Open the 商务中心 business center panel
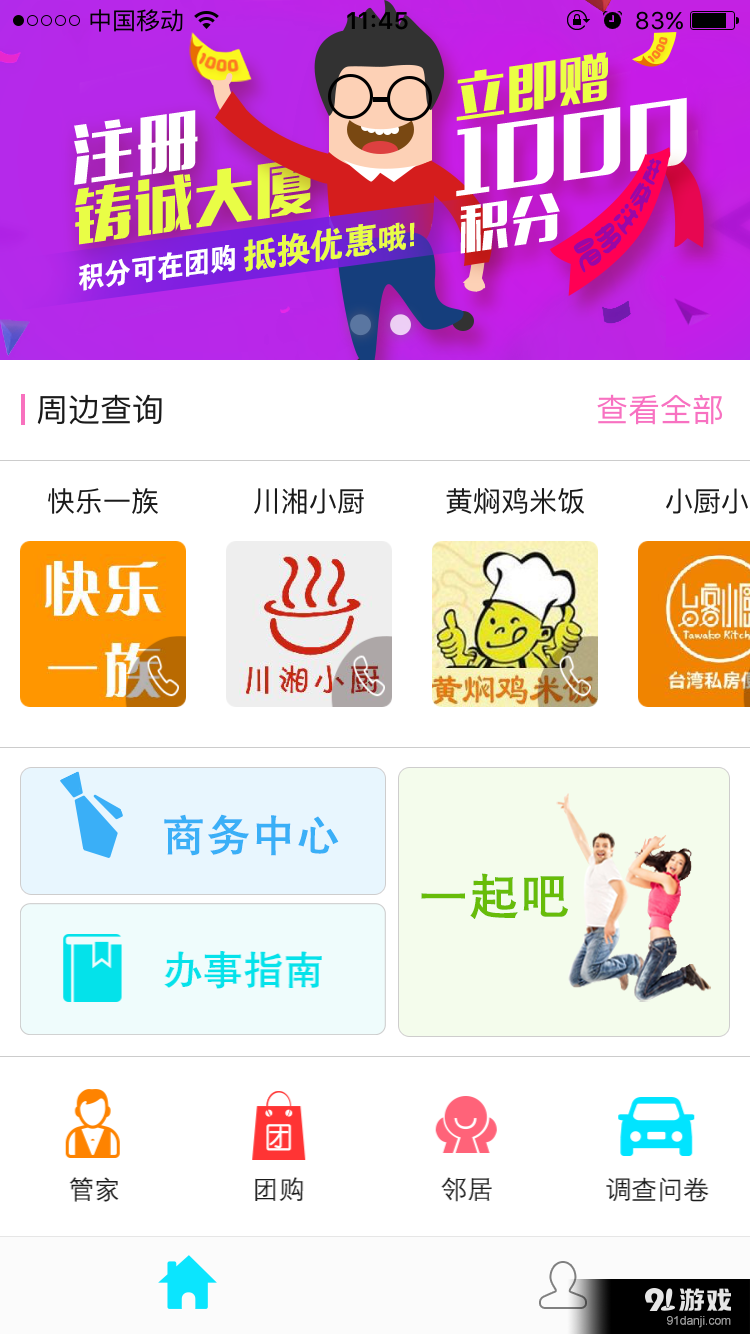 click(x=203, y=830)
